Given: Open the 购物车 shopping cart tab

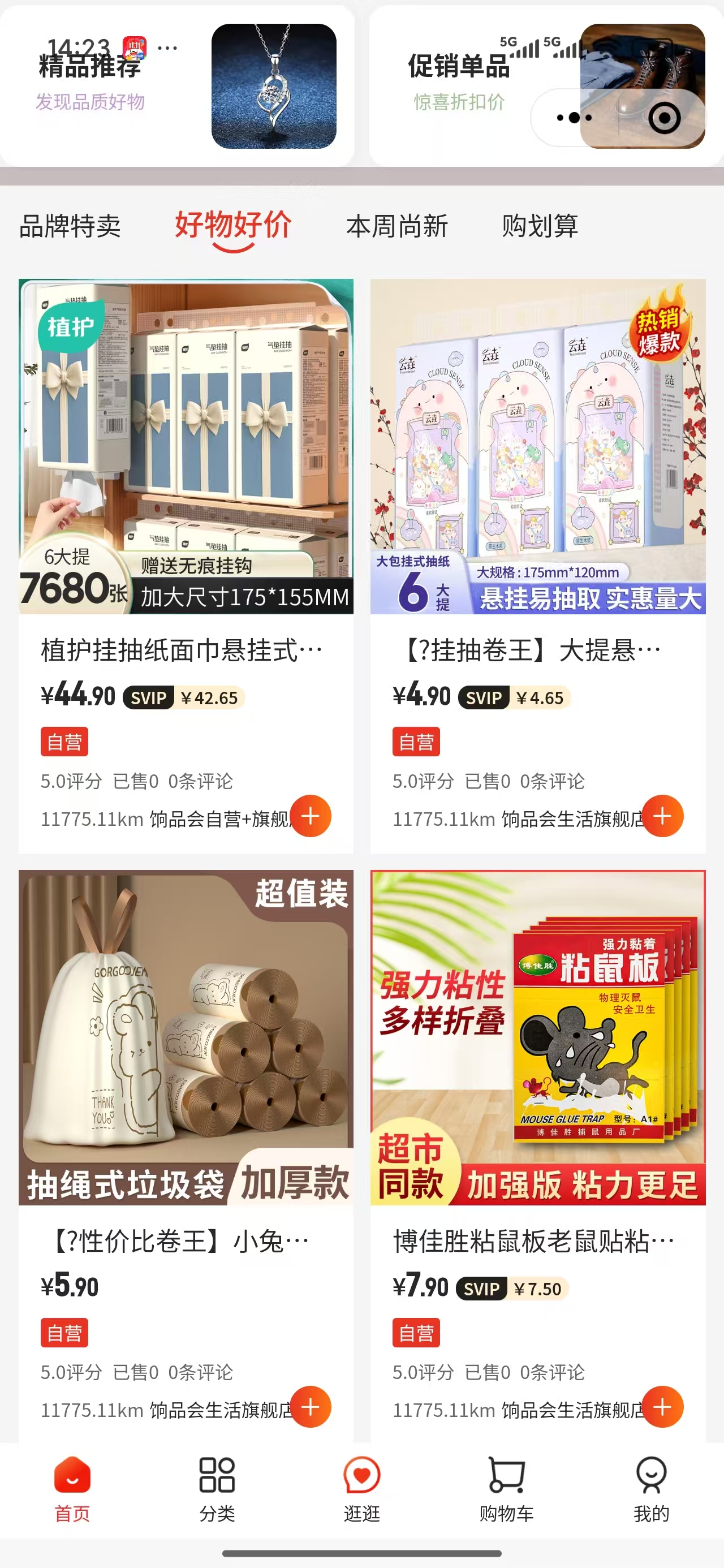Looking at the screenshot, I should pos(506,1489).
